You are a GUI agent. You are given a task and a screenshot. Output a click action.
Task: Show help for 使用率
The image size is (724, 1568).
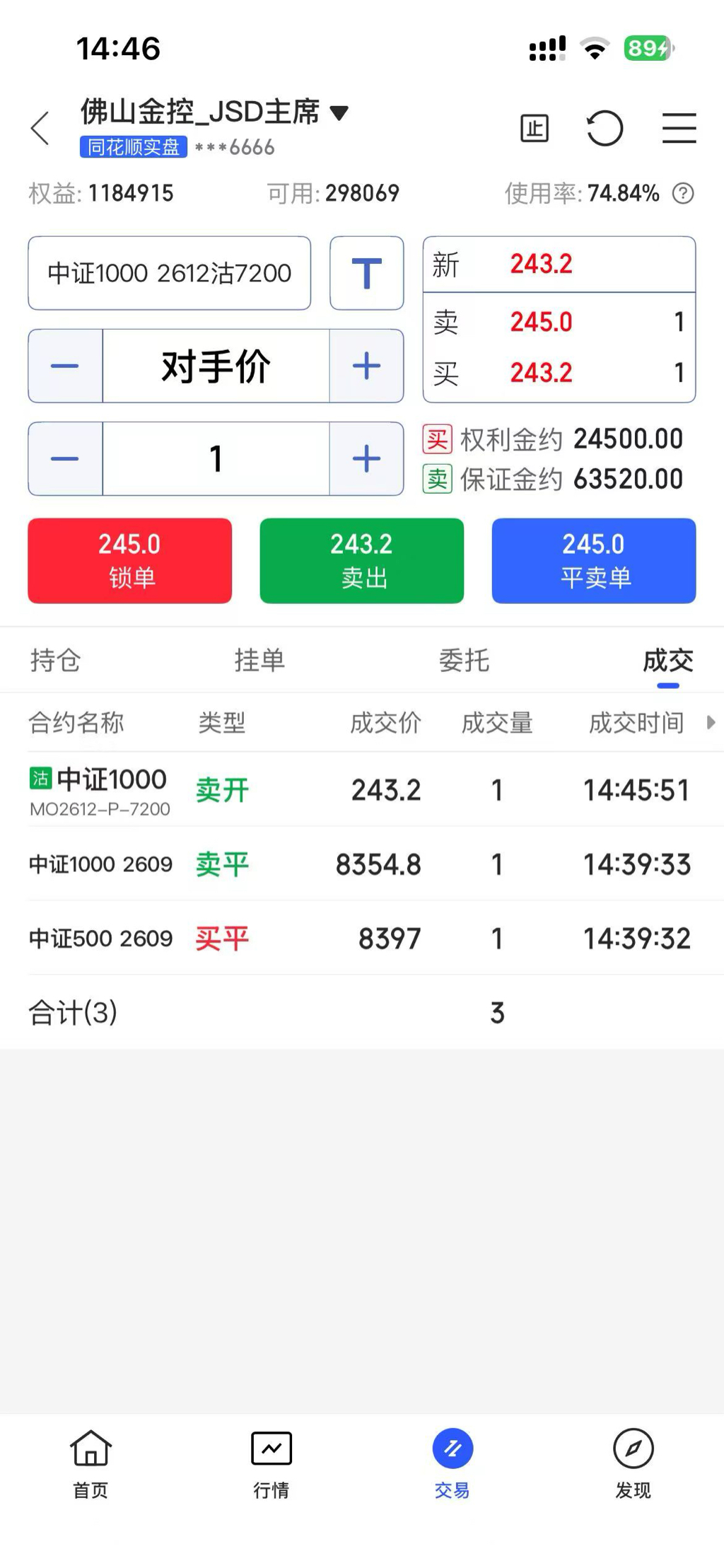[683, 193]
